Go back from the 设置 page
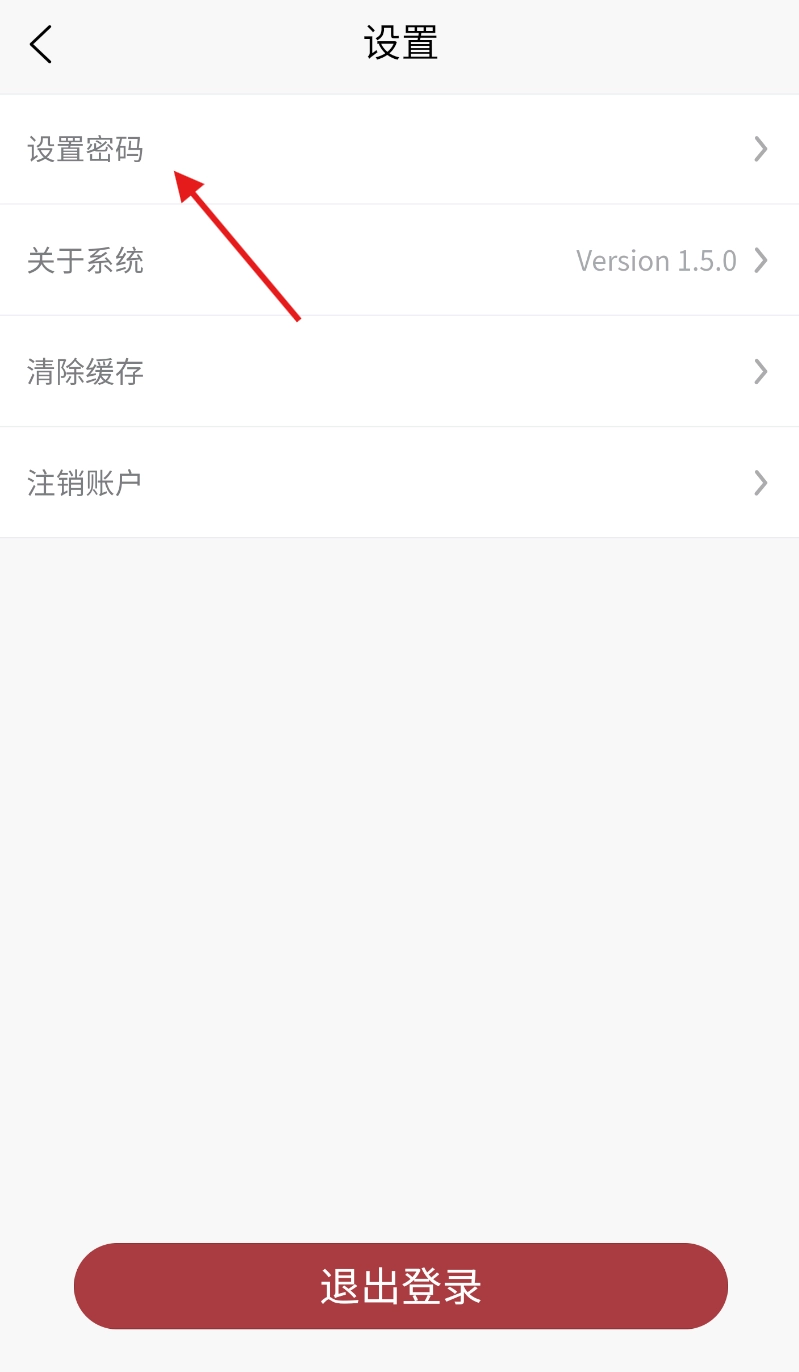The image size is (799, 1372). (x=40, y=45)
